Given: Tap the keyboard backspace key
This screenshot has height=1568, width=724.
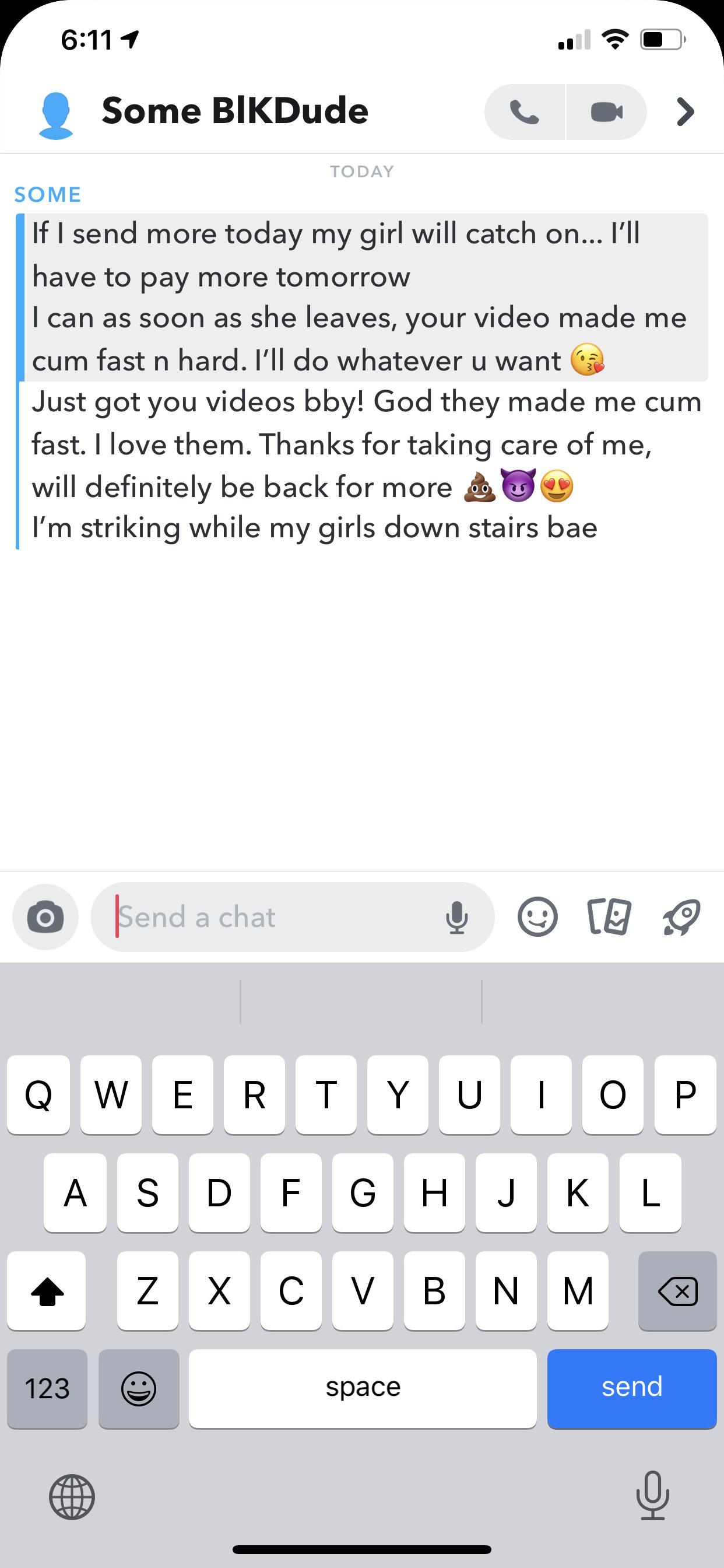Looking at the screenshot, I should click(677, 1290).
